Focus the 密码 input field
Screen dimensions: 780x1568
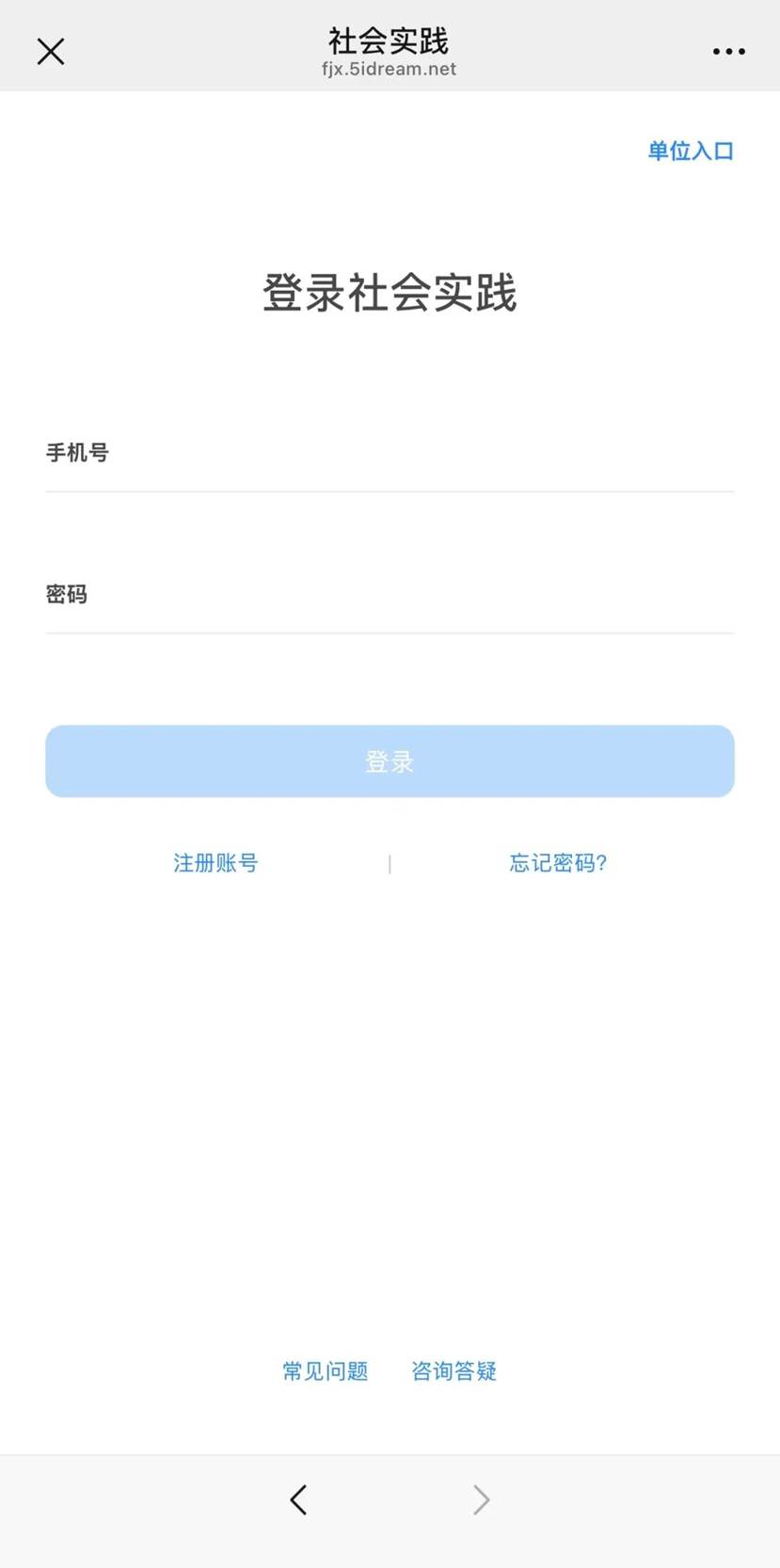click(390, 594)
